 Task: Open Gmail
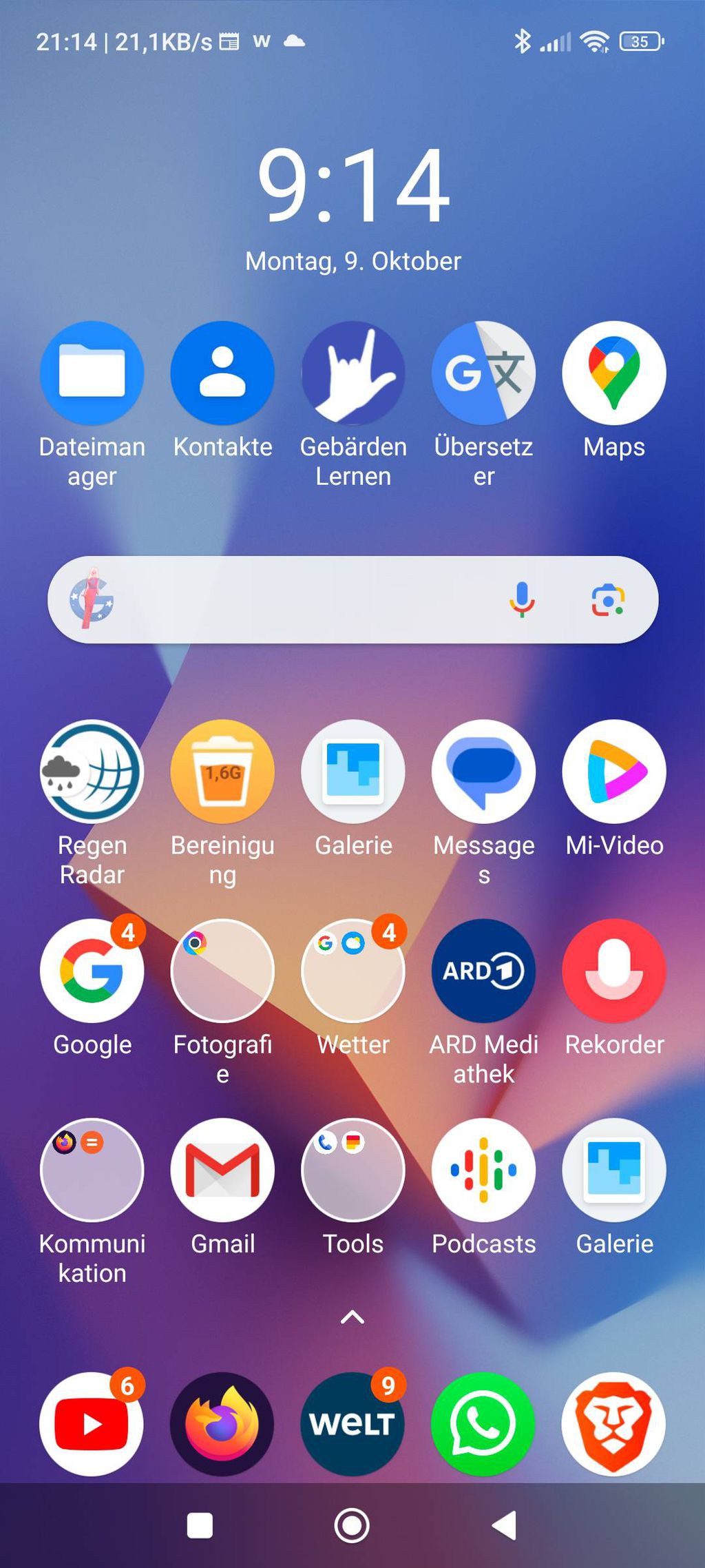(222, 1170)
